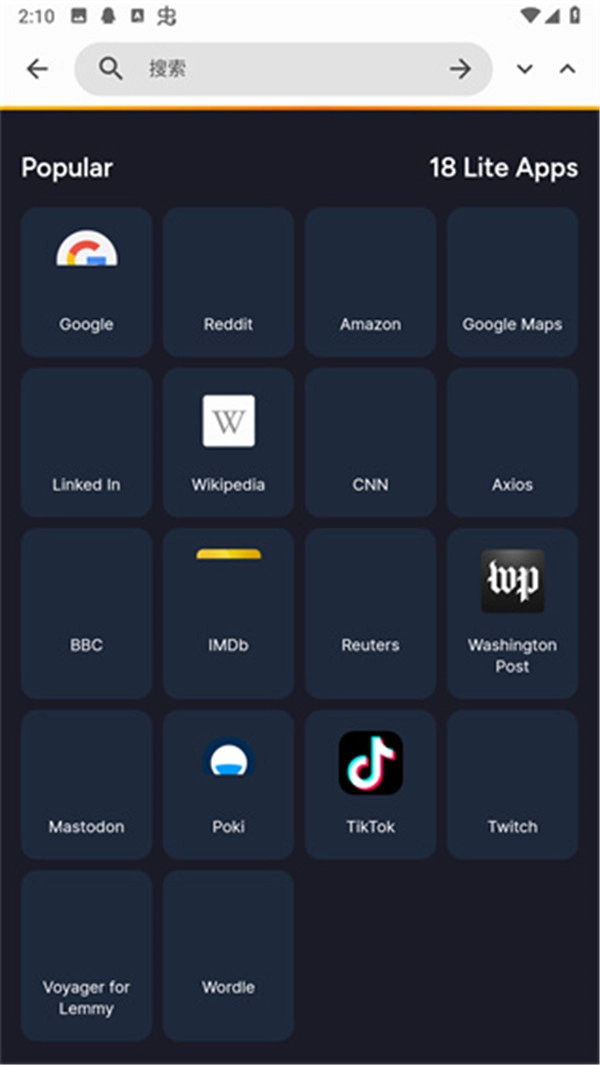This screenshot has height=1065, width=600.
Task: Submit search with the forward arrow
Action: (x=459, y=69)
